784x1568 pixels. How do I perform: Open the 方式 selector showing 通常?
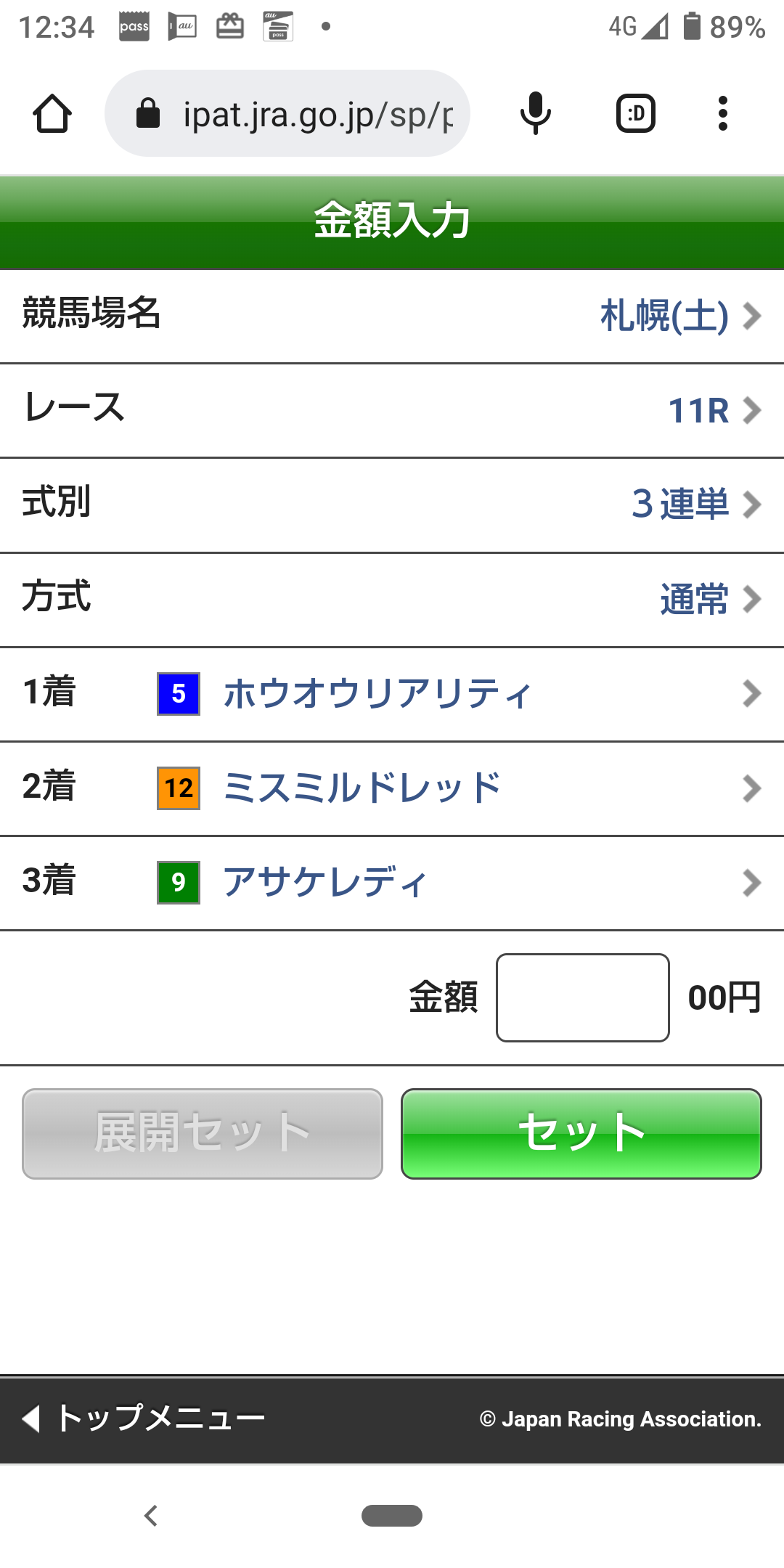(x=693, y=599)
